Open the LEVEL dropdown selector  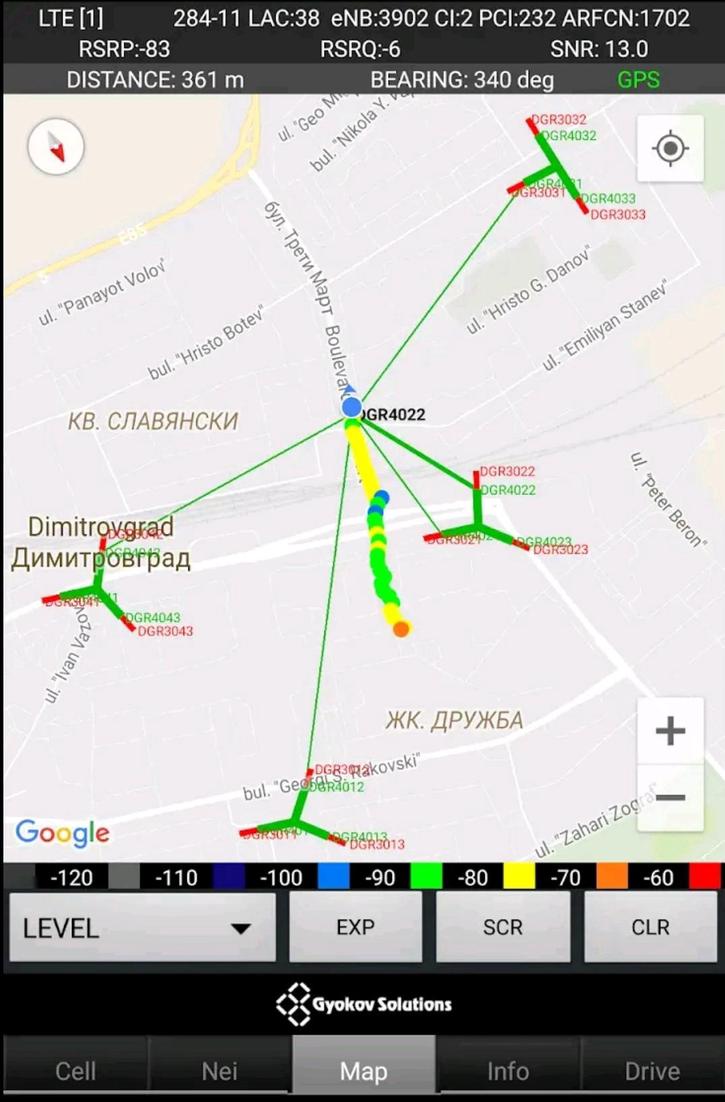140,926
